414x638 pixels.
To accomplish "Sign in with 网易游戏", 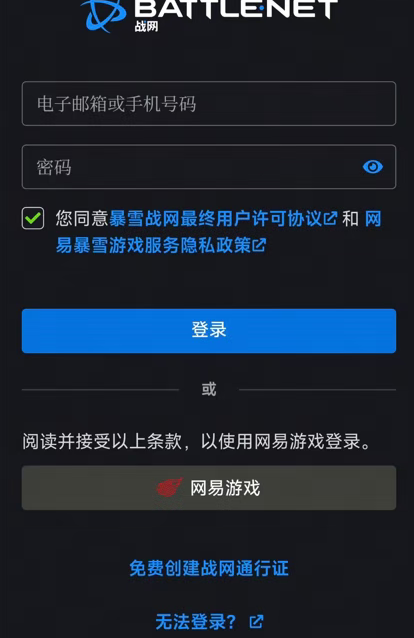I will 208,487.
